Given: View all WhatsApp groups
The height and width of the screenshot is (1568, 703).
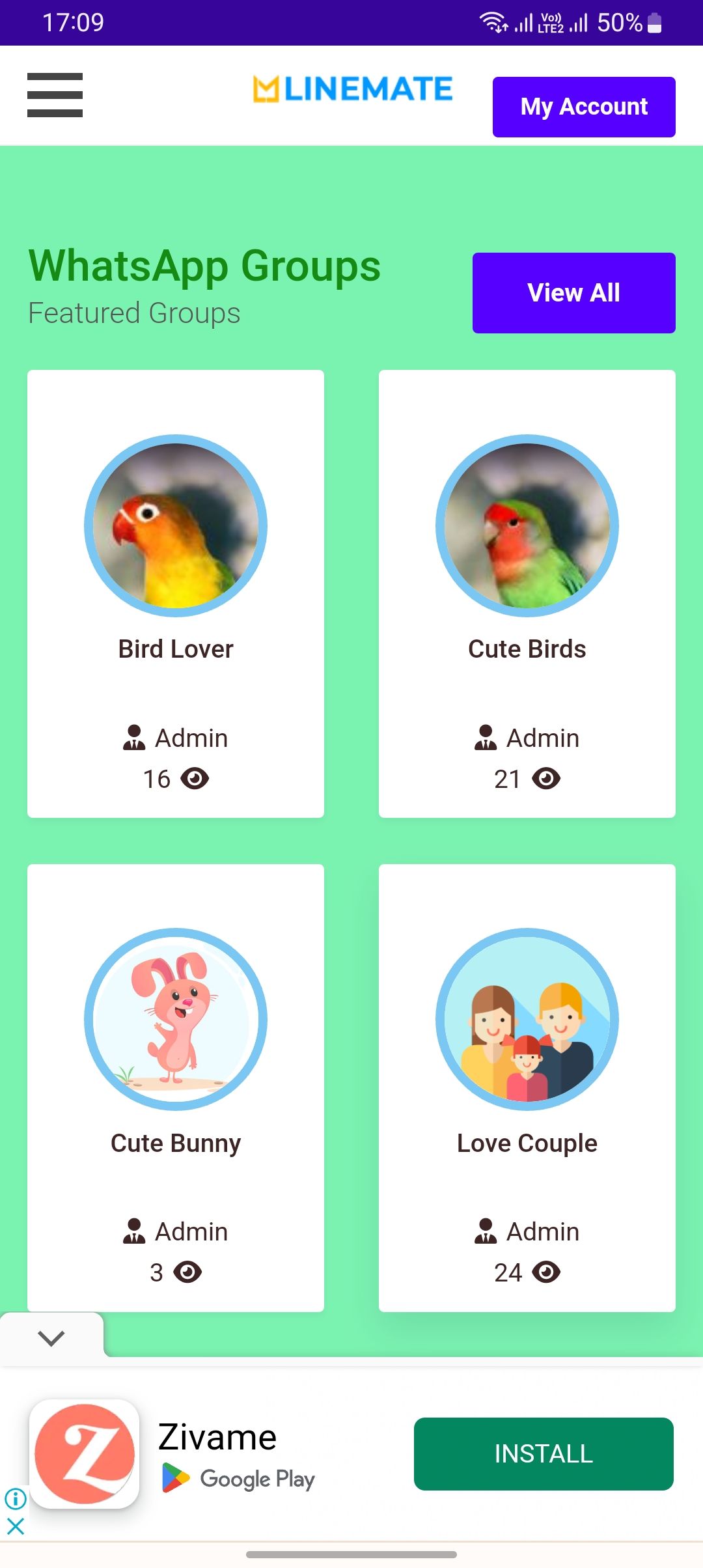Looking at the screenshot, I should [573, 293].
